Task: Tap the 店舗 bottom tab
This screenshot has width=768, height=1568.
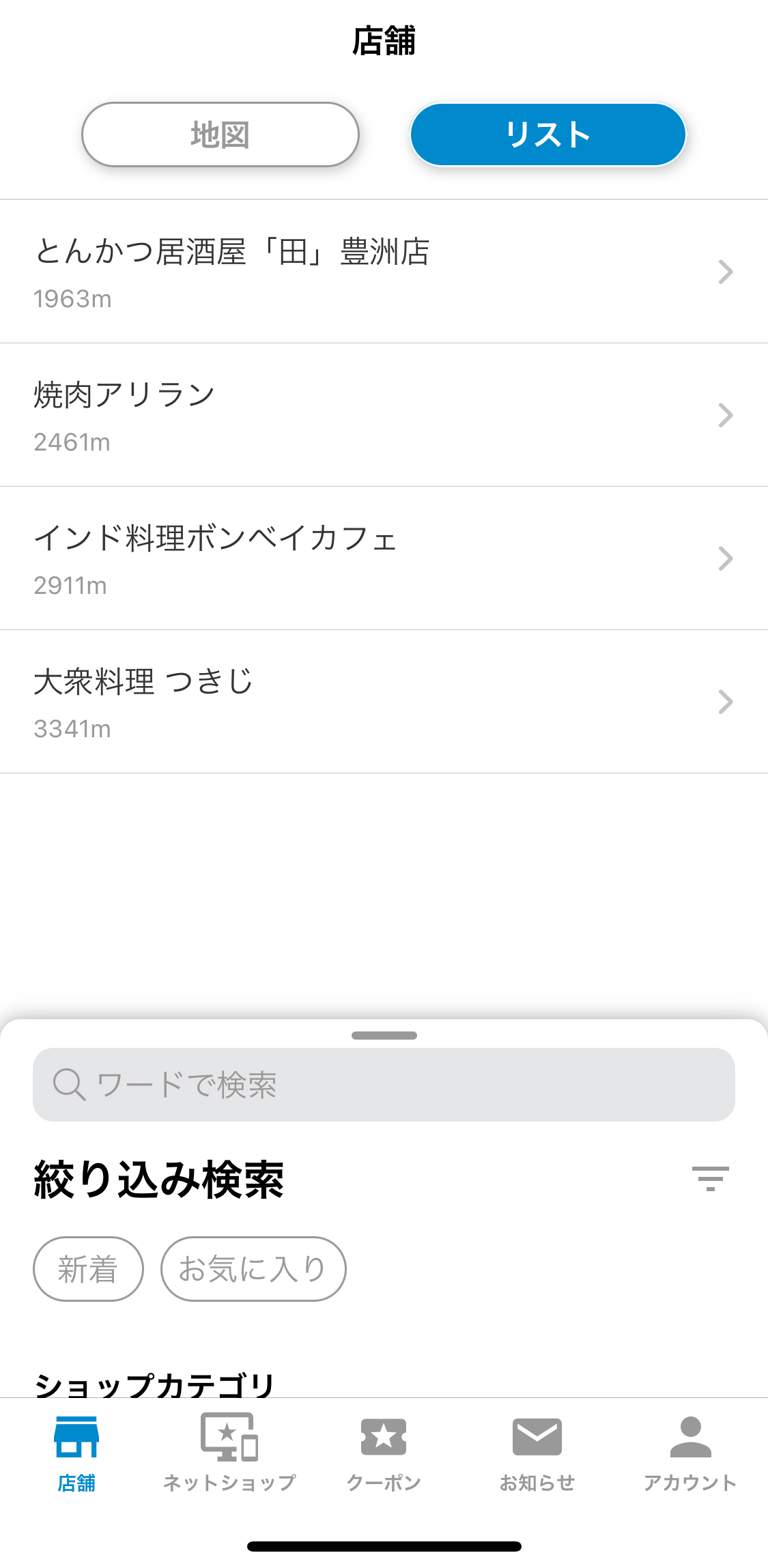Action: tap(76, 1453)
